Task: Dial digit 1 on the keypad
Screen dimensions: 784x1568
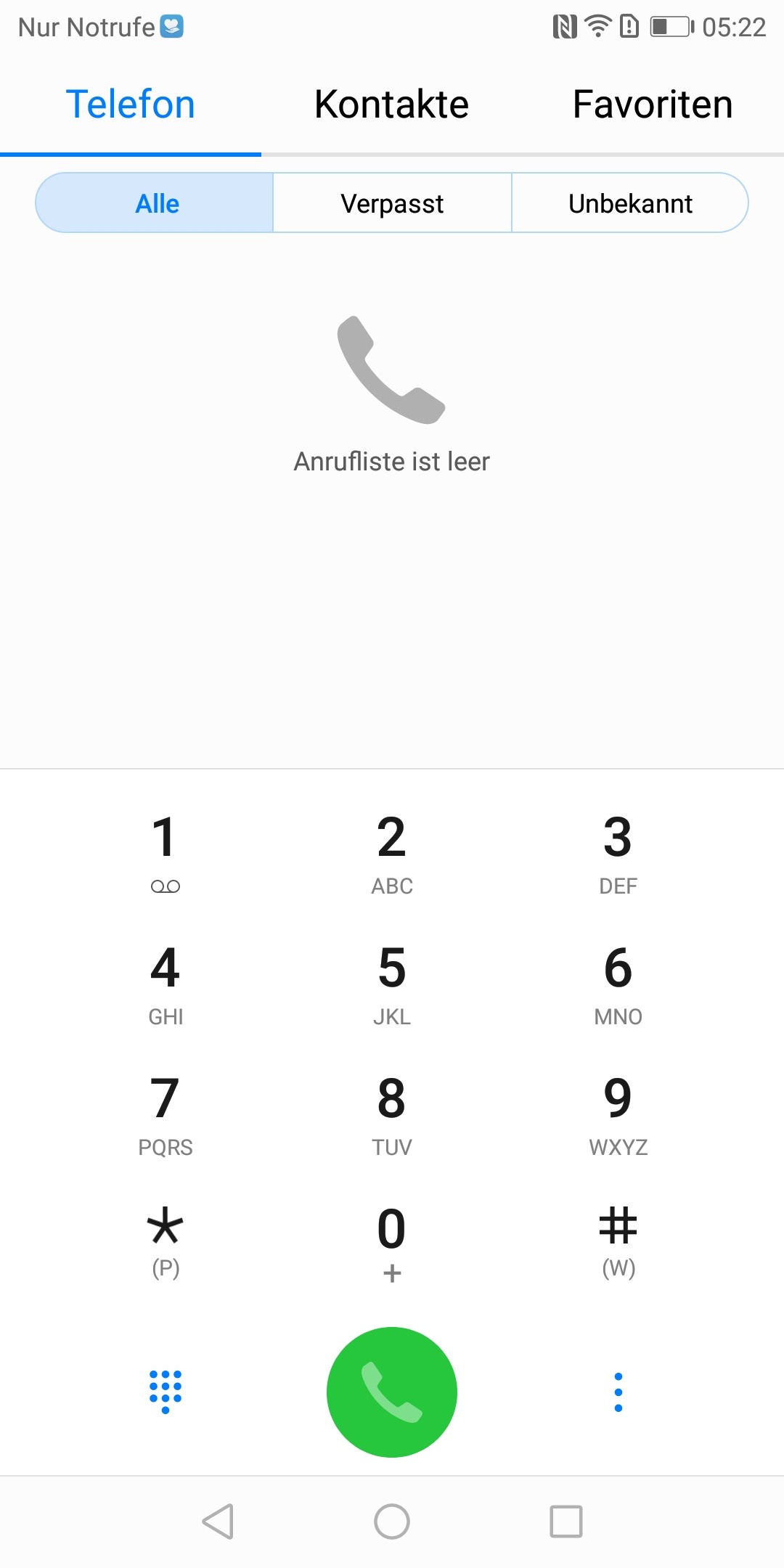Action: point(166,851)
